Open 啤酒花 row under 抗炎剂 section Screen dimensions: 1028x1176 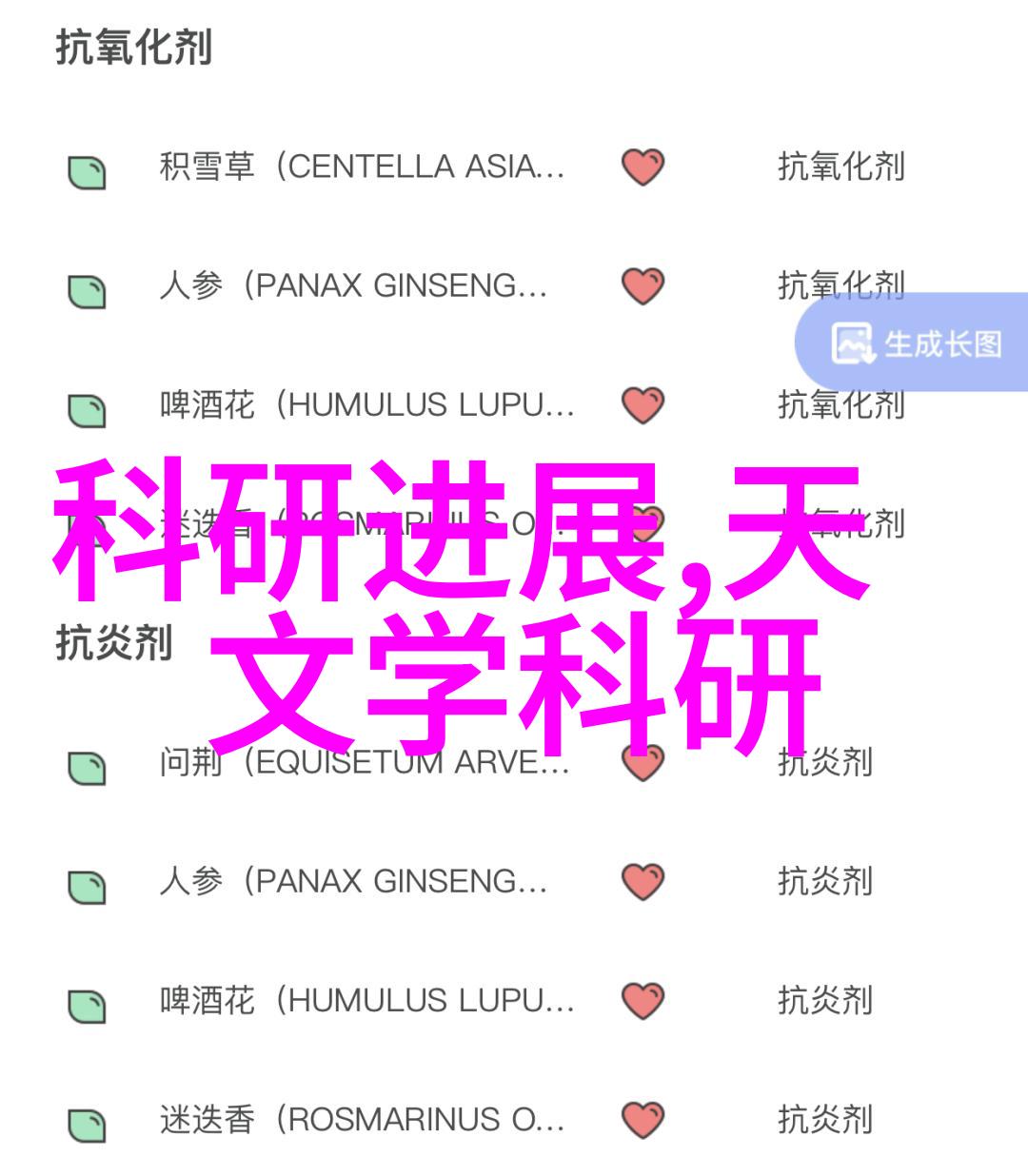pos(366,1001)
